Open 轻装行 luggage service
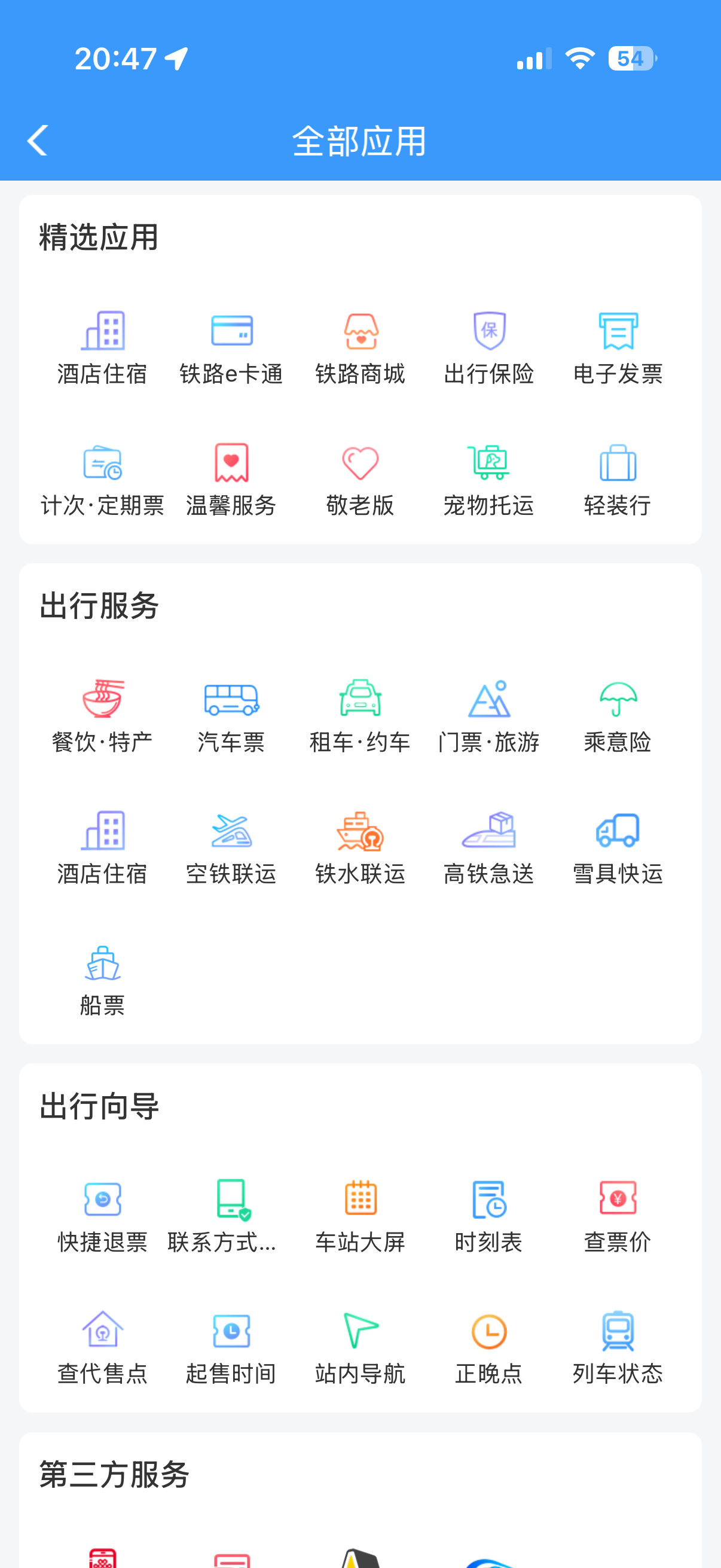 tap(618, 480)
